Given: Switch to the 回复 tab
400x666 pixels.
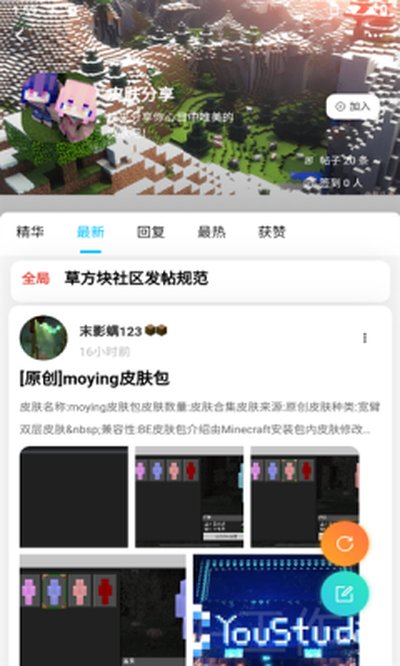Looking at the screenshot, I should pyautogui.click(x=151, y=232).
